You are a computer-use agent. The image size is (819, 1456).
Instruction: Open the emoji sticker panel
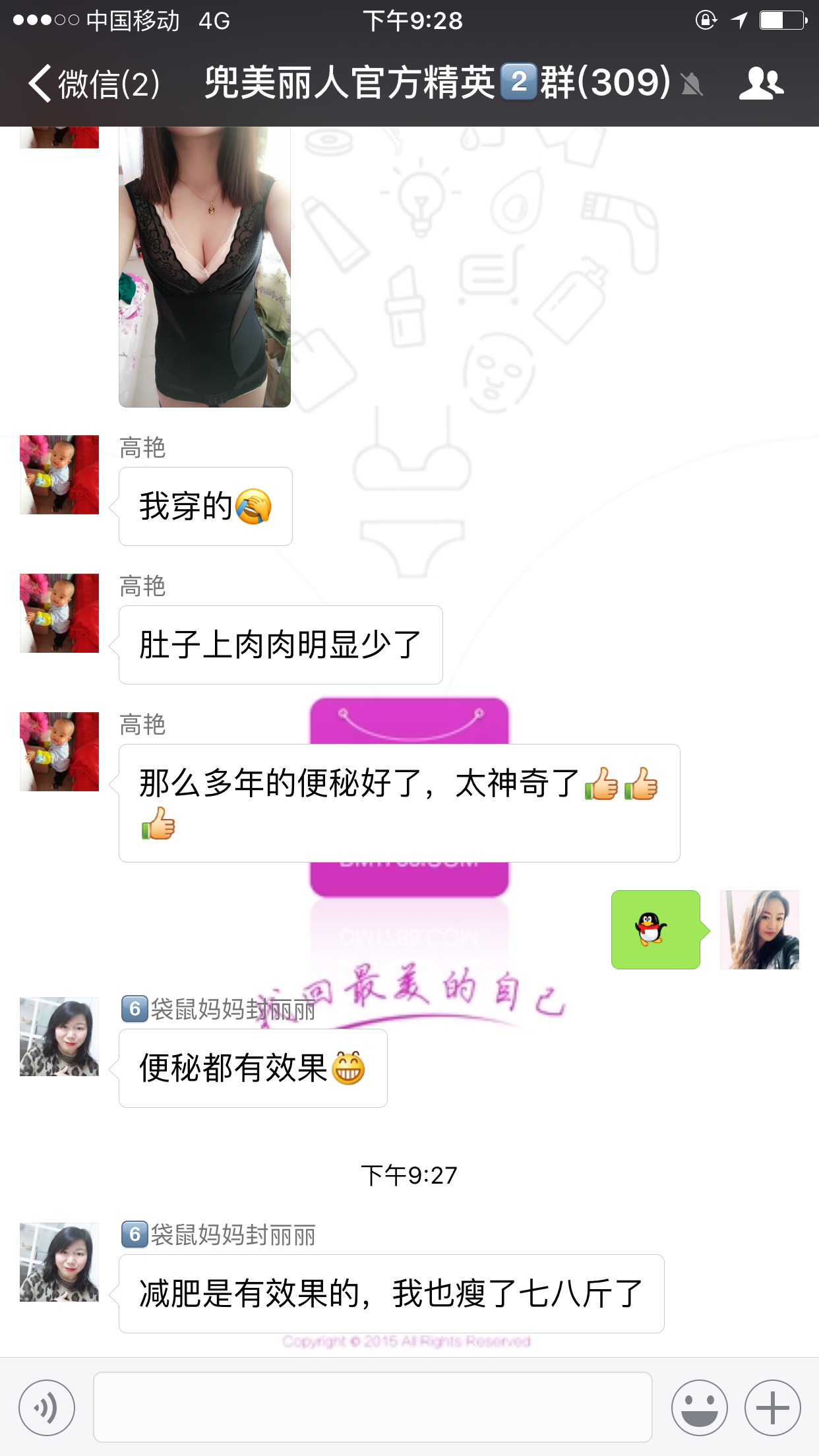(x=699, y=1407)
